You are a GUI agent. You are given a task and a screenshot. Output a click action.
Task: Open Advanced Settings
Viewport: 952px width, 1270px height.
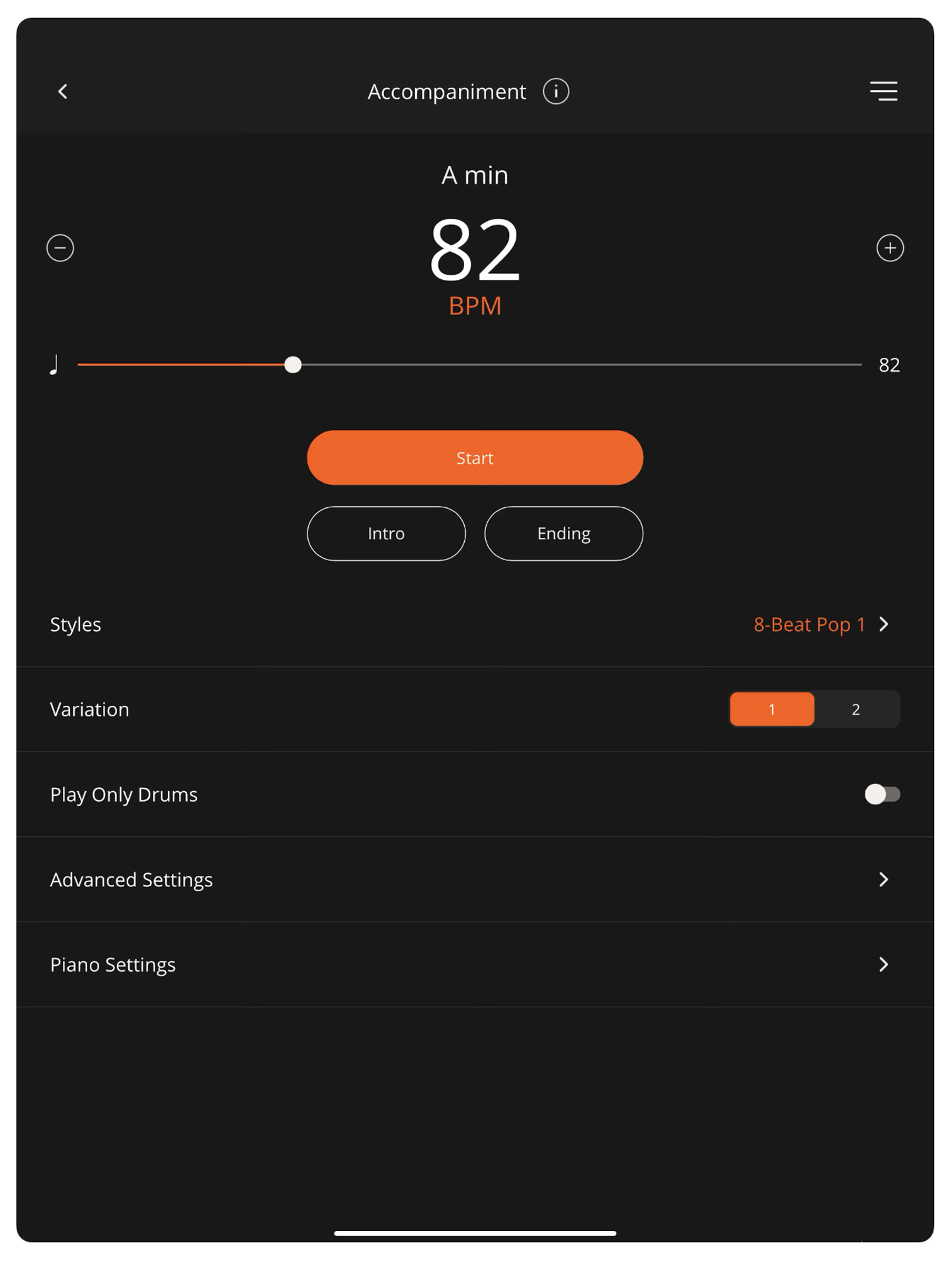[475, 879]
